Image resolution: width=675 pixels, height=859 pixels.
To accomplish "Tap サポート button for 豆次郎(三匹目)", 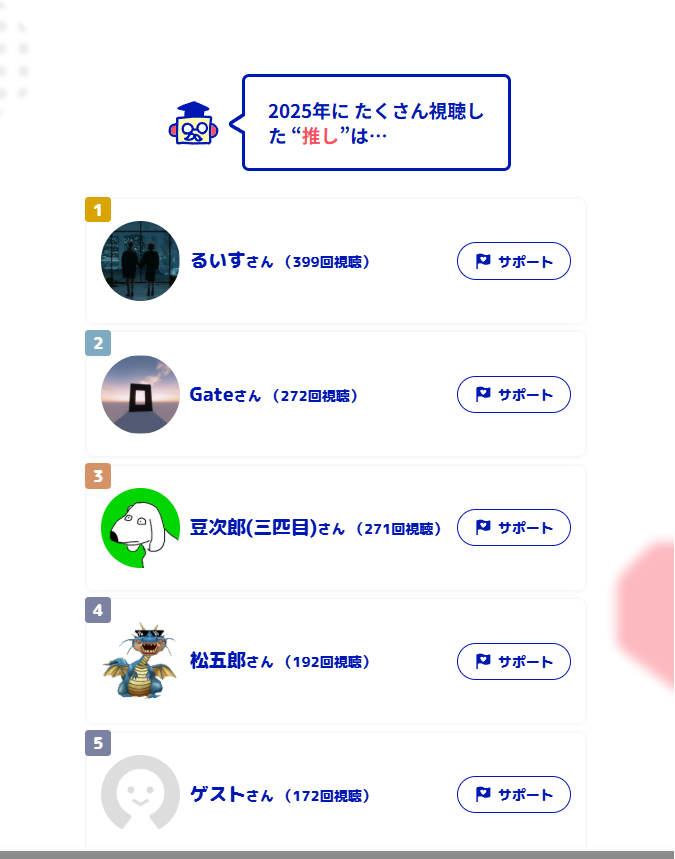I will point(514,527).
